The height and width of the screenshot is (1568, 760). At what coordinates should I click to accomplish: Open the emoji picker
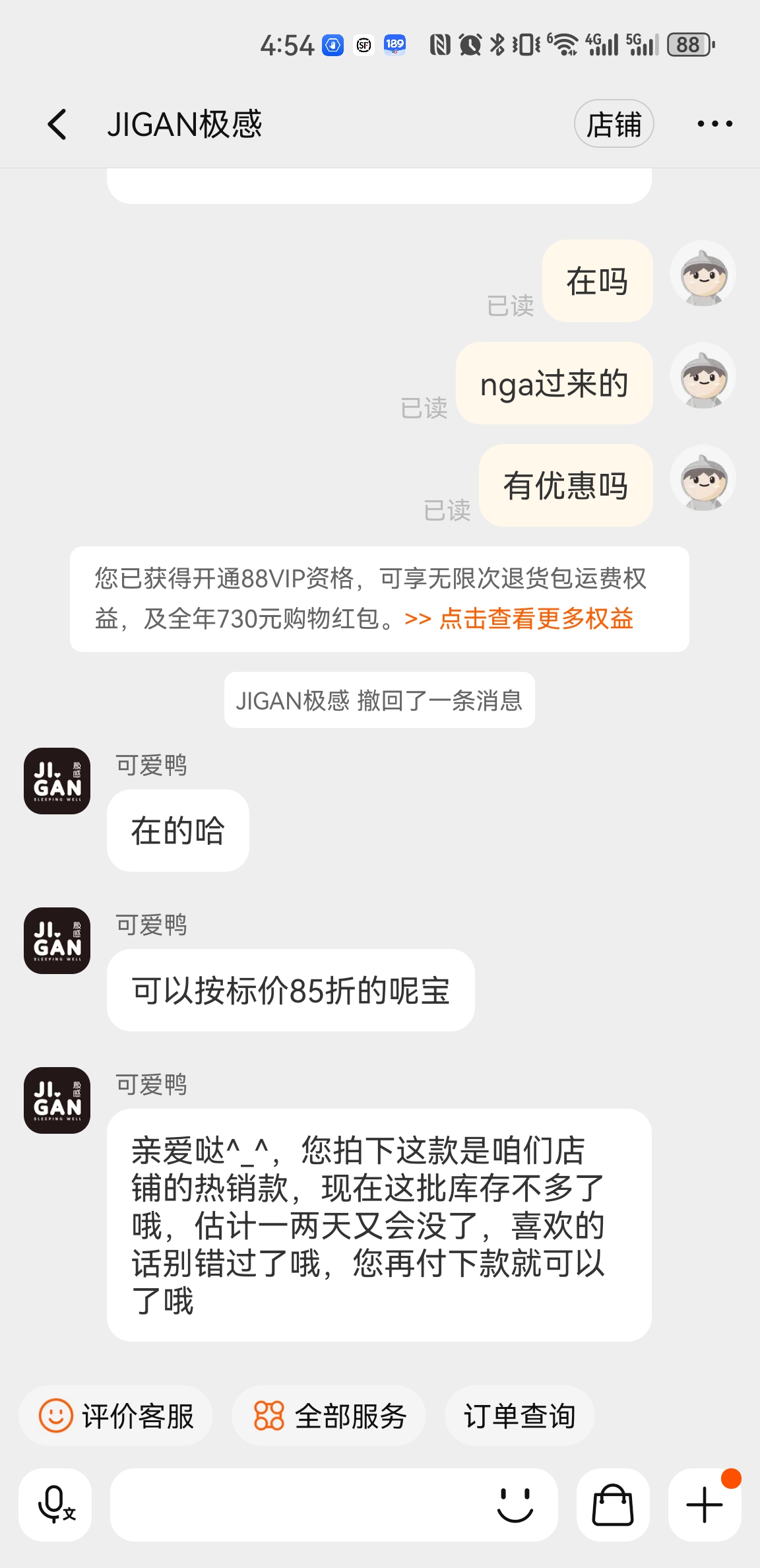pyautogui.click(x=515, y=1505)
